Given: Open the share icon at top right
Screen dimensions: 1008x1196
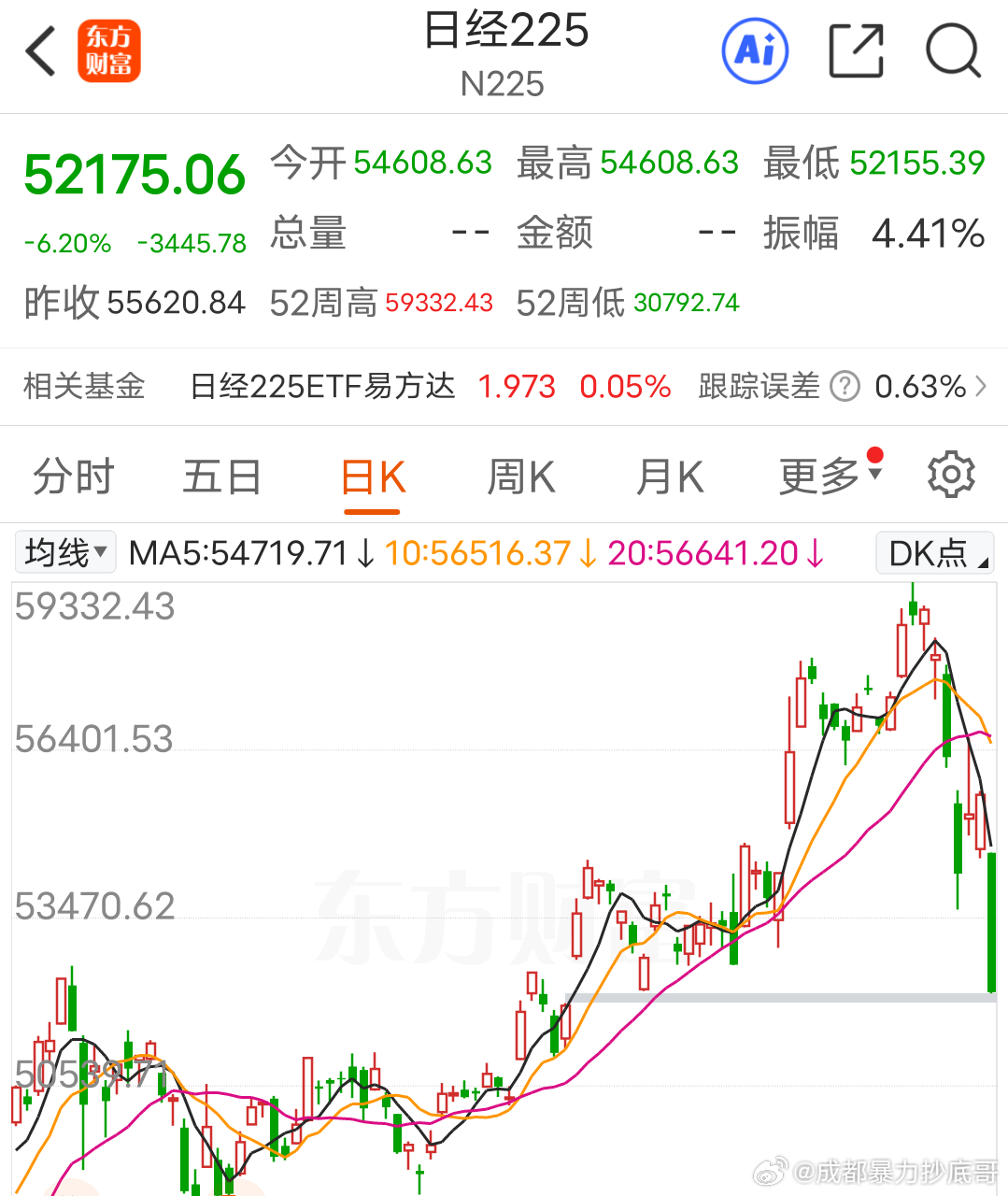Looking at the screenshot, I should pyautogui.click(x=856, y=51).
